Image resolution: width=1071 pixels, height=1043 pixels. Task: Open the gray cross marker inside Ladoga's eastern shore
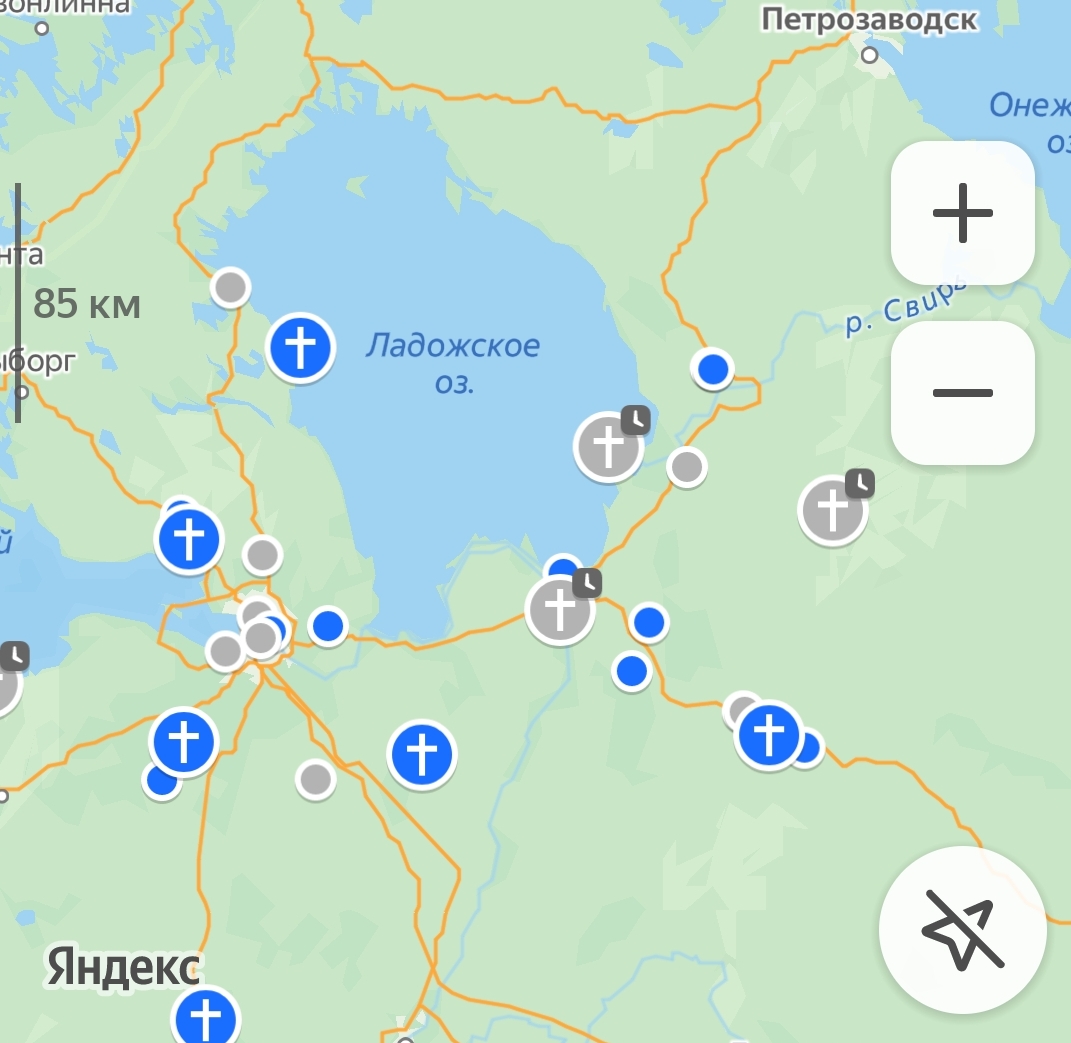pos(608,447)
